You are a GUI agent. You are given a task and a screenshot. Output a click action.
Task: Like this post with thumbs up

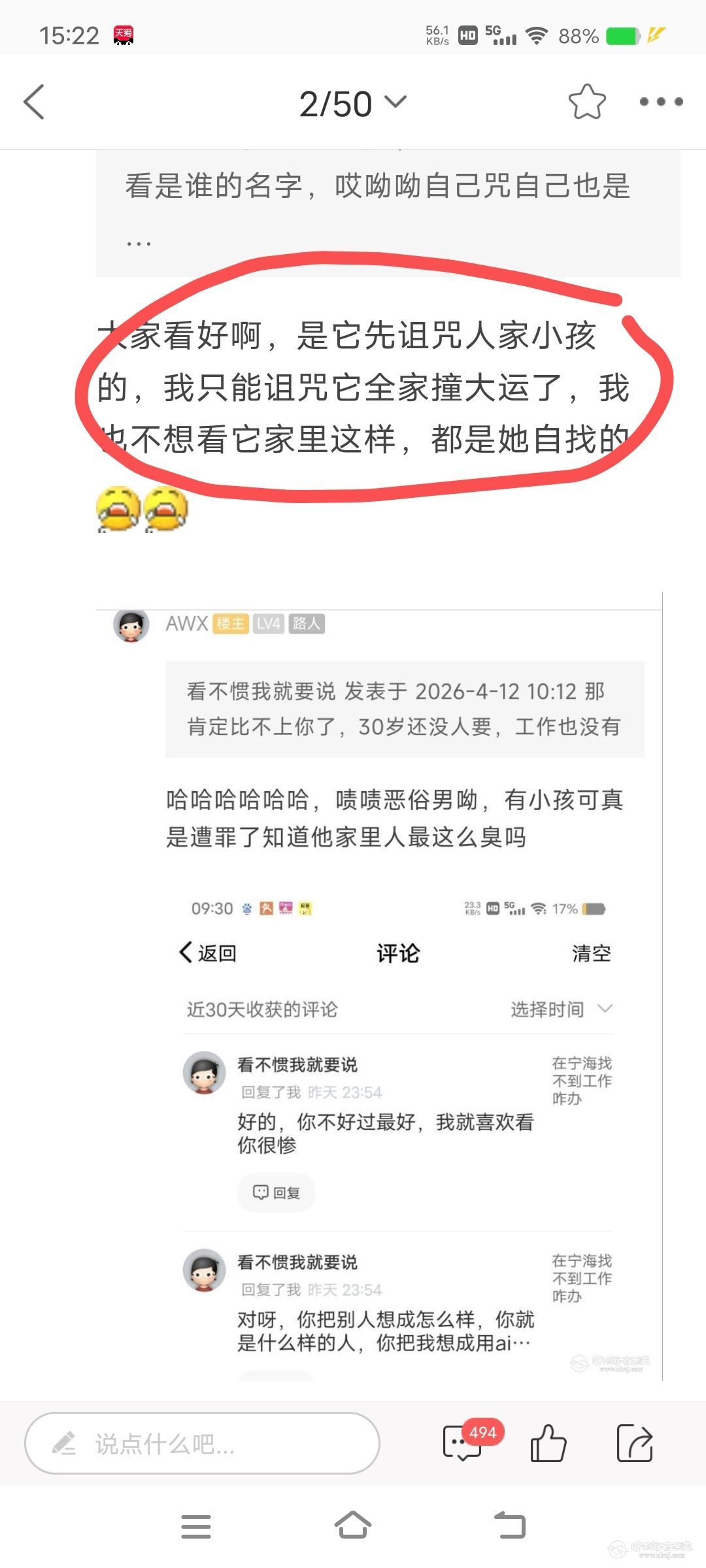coord(548,1443)
